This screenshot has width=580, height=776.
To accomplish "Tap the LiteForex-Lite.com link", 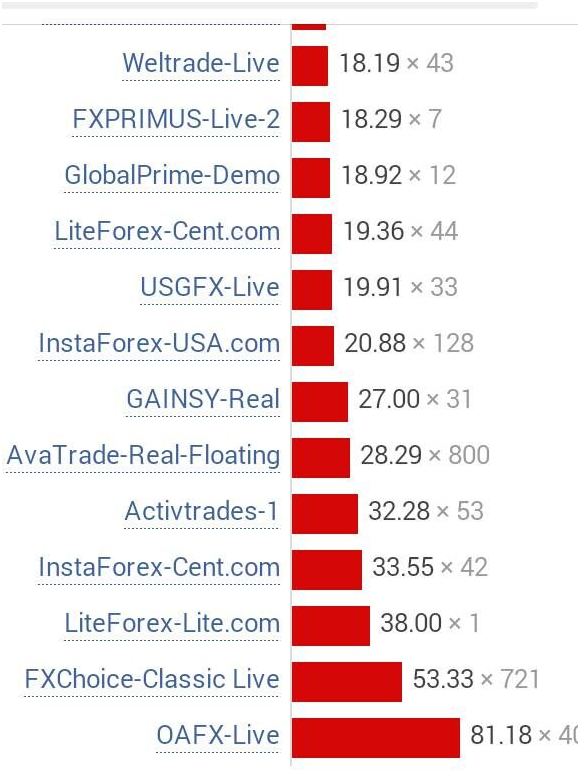I will (x=172, y=623).
